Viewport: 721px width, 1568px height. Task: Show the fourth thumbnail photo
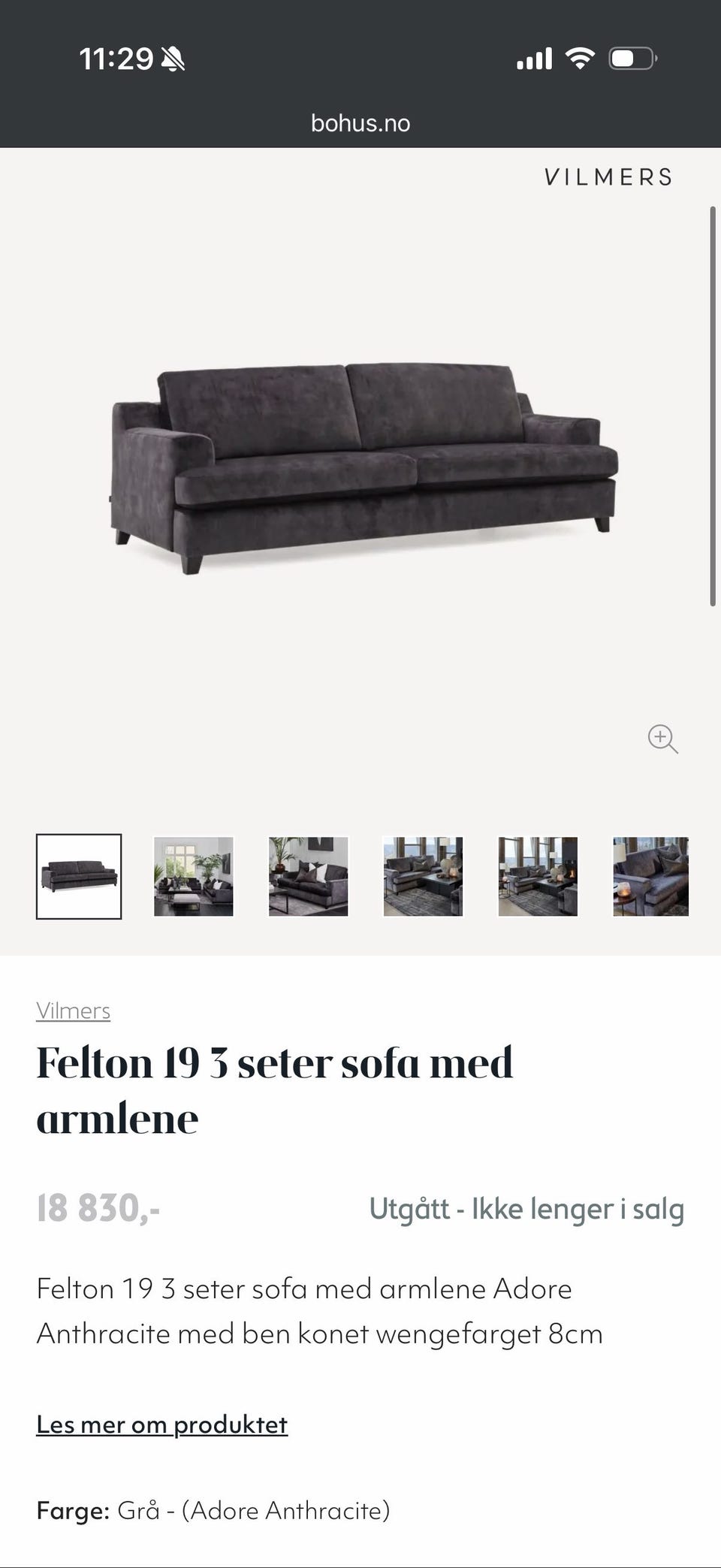pos(424,876)
